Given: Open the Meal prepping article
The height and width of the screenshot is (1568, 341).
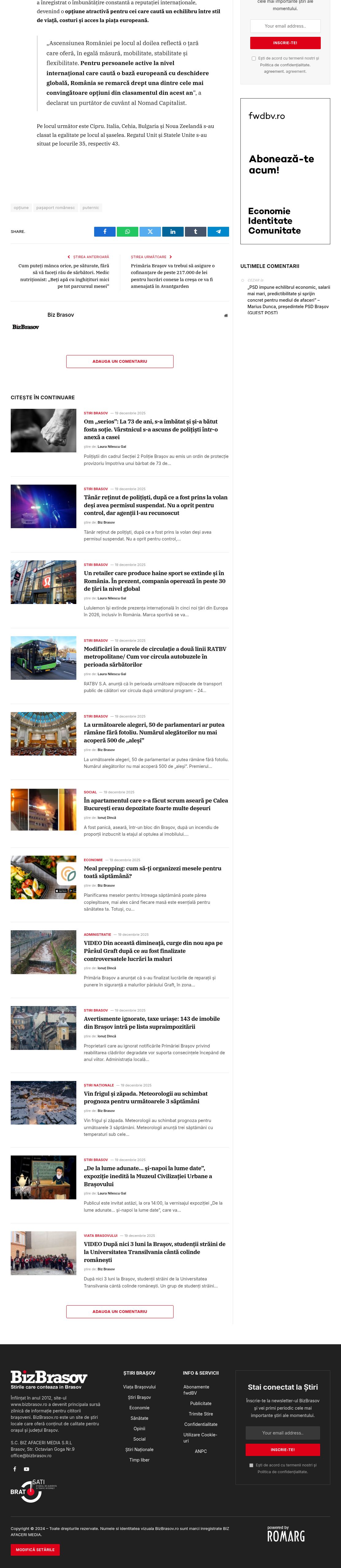Looking at the screenshot, I should coord(153,872).
